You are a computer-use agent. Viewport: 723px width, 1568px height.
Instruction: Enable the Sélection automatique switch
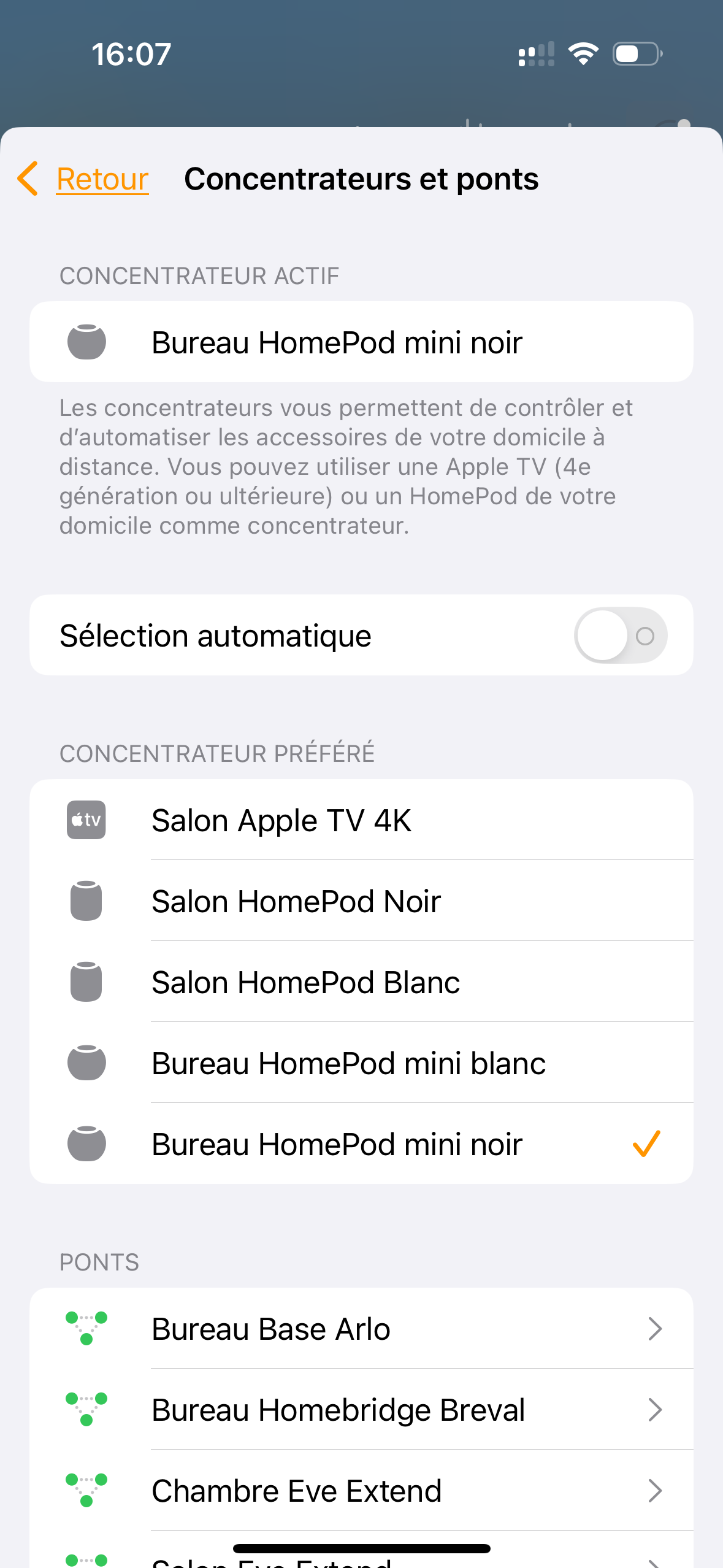pyautogui.click(x=620, y=636)
